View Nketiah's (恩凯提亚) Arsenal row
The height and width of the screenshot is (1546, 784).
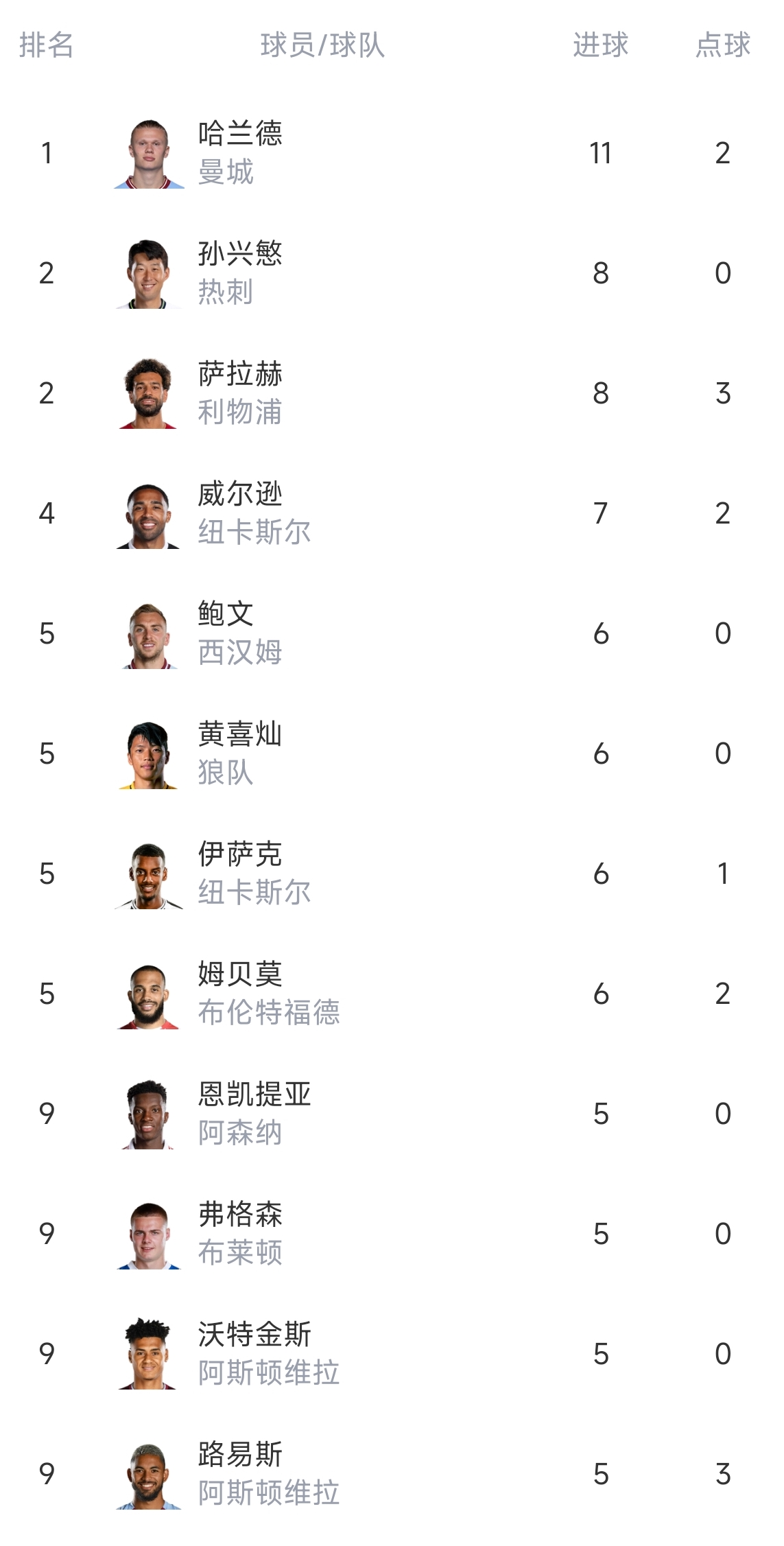pyautogui.click(x=254, y=1113)
